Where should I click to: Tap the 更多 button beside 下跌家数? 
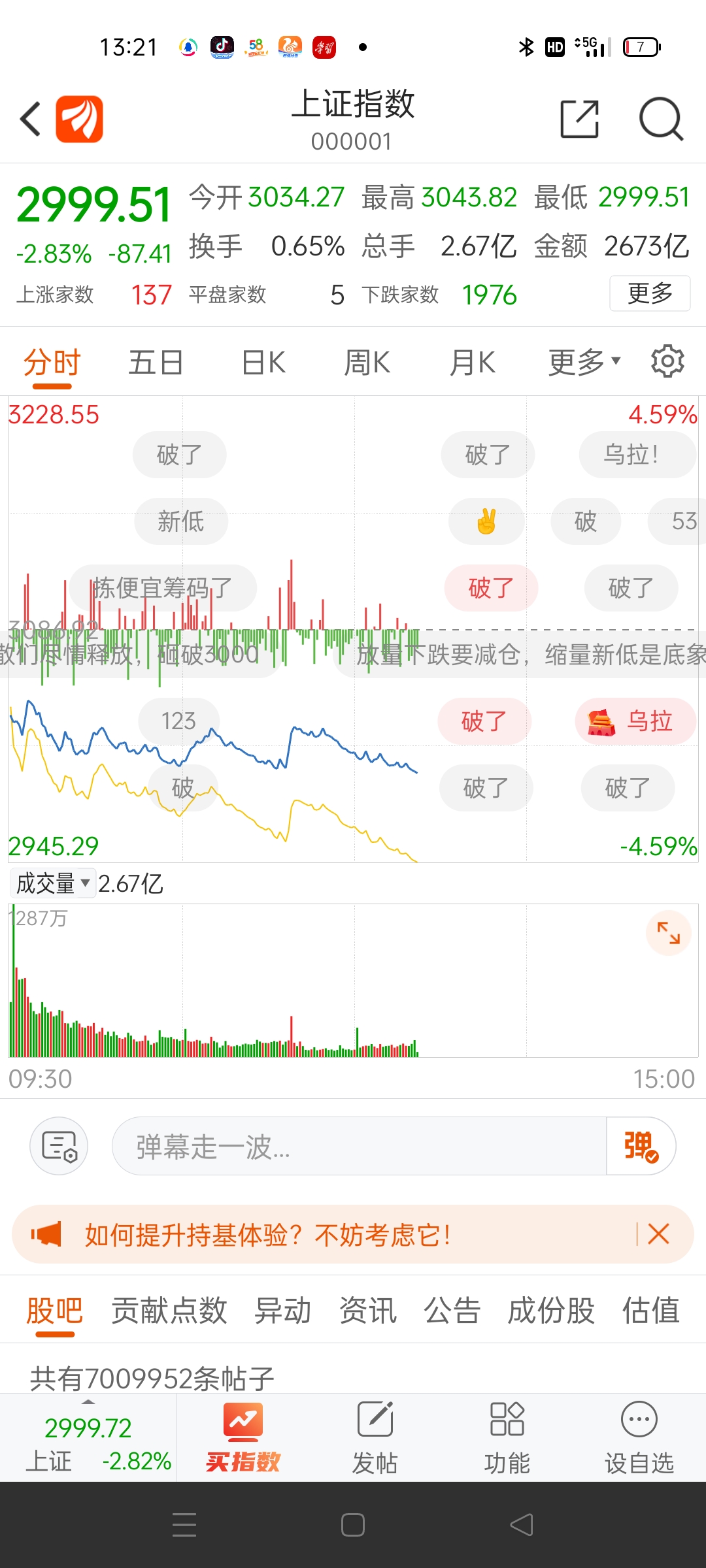pyautogui.click(x=650, y=293)
